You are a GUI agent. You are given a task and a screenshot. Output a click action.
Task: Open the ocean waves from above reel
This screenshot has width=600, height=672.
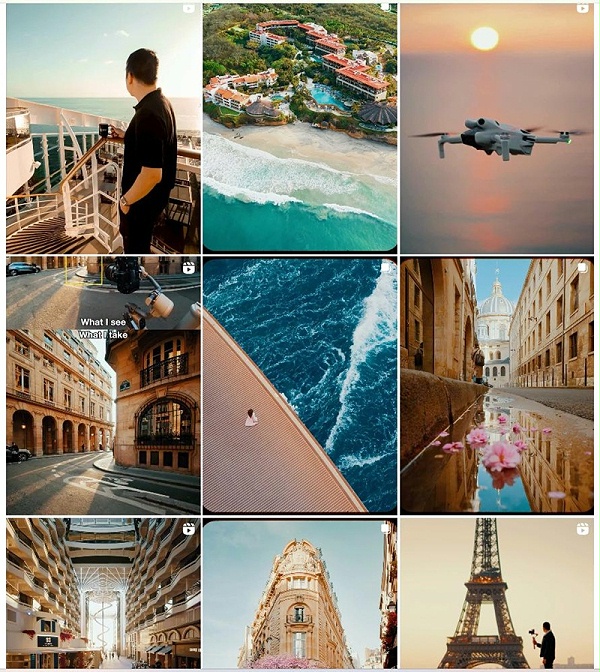(300, 385)
